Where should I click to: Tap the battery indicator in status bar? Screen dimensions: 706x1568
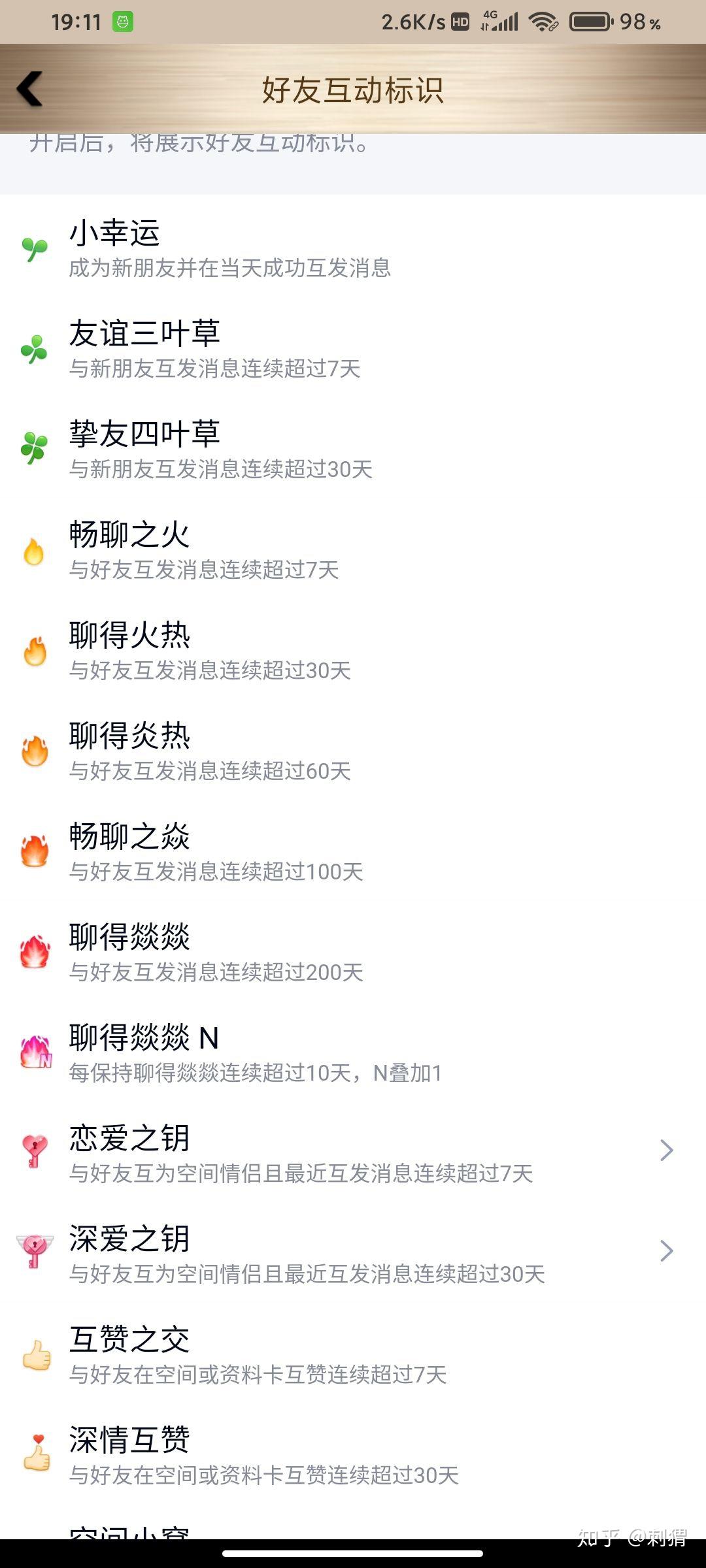click(588, 22)
